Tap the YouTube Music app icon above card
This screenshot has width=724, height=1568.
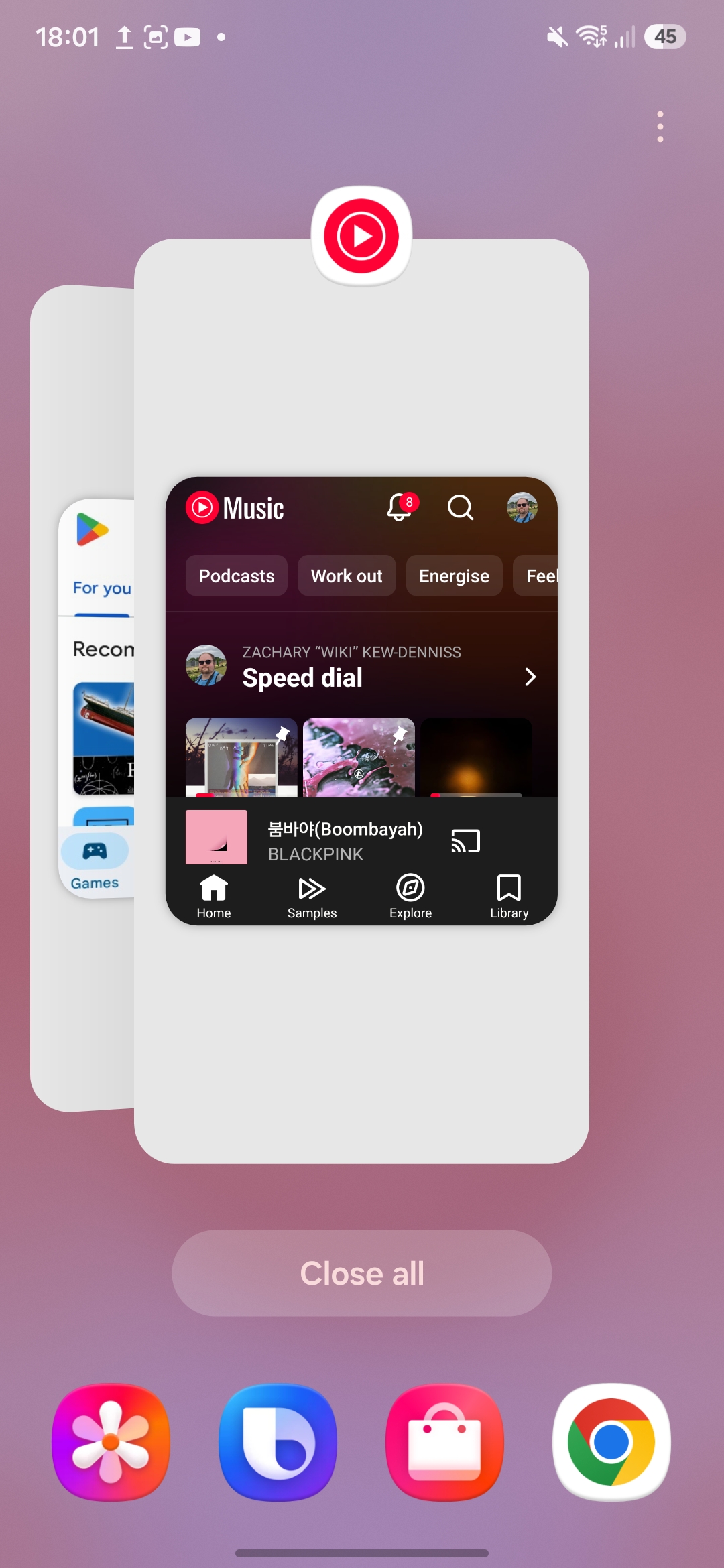coord(361,236)
